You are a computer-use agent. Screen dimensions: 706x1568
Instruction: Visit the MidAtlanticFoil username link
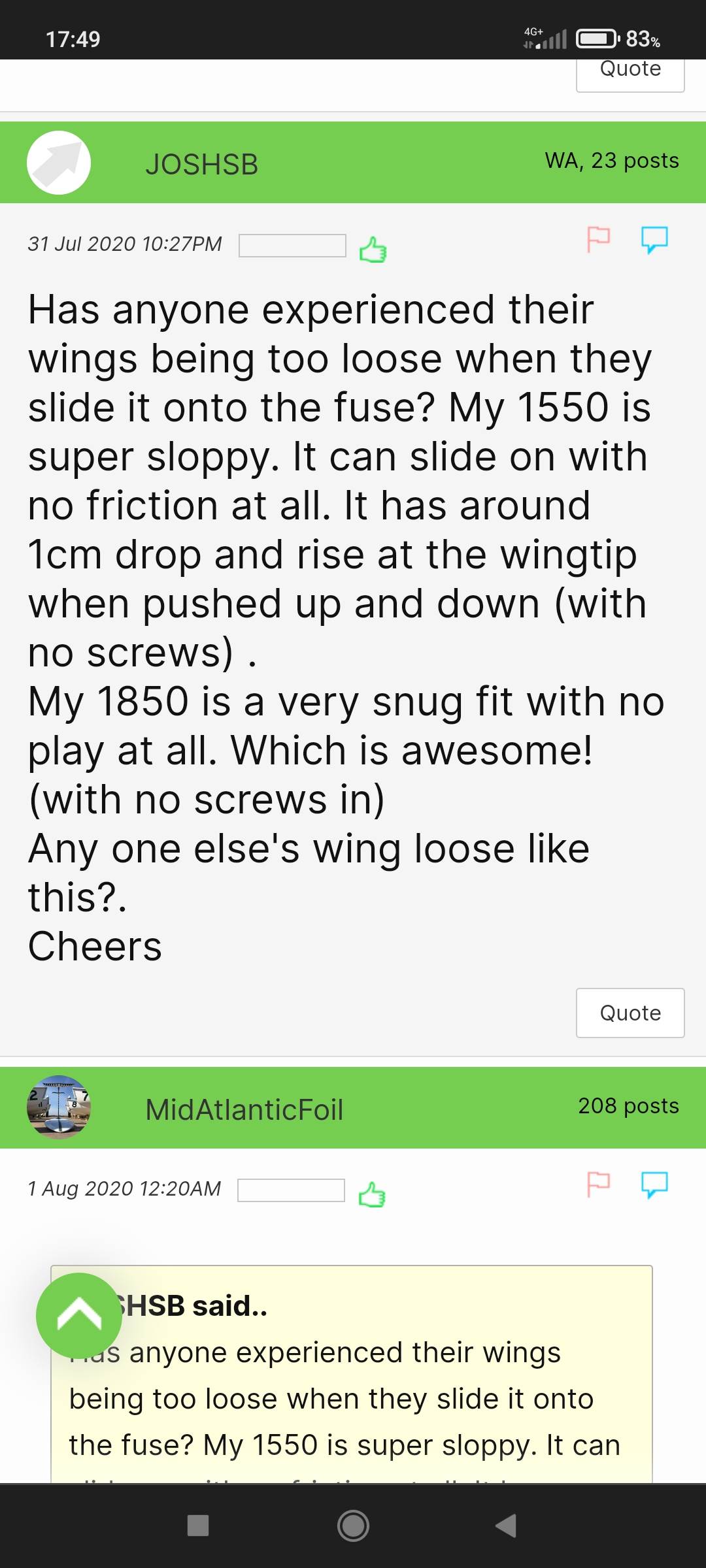click(244, 1109)
